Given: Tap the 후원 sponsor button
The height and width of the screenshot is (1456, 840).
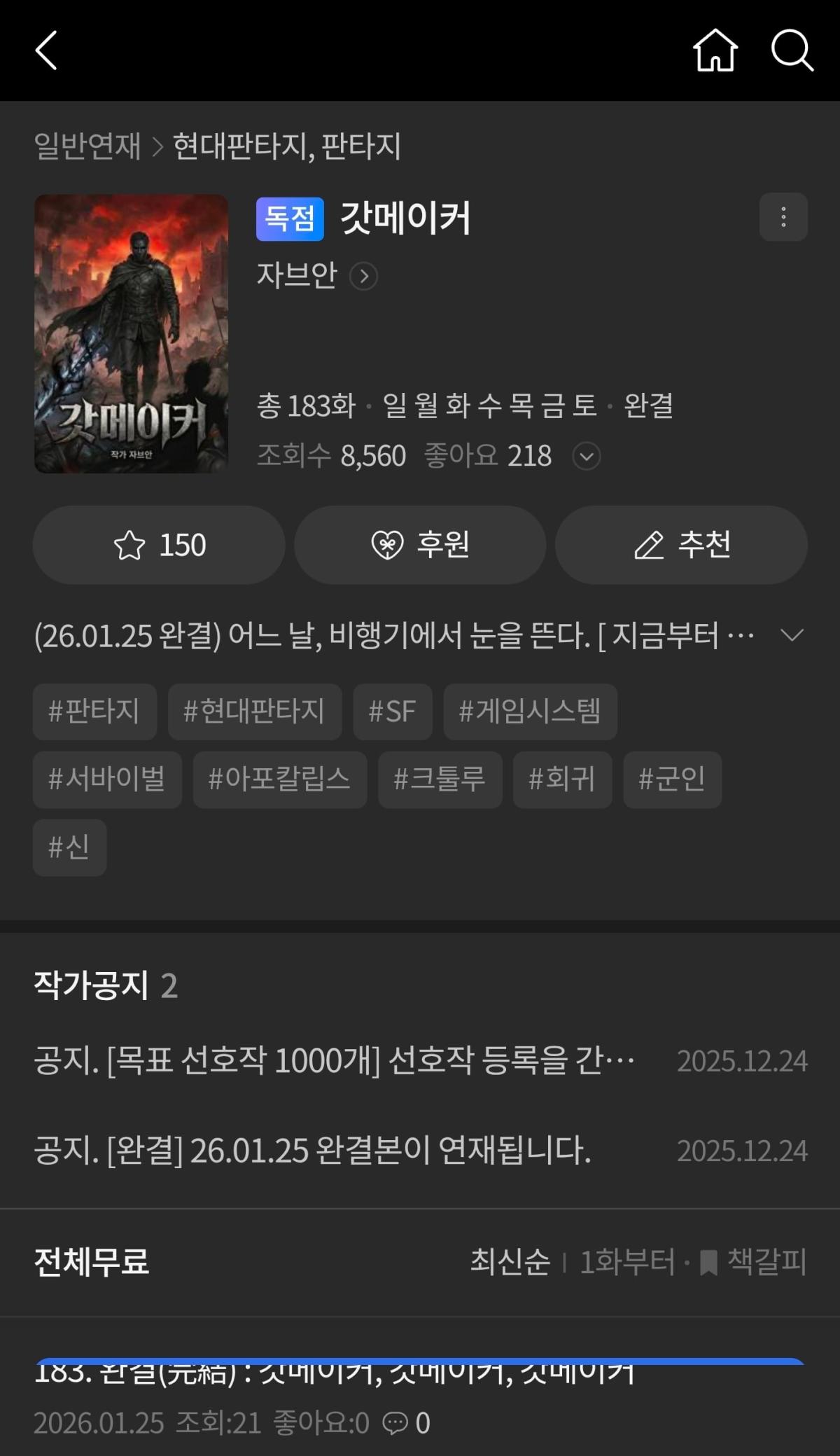Looking at the screenshot, I should tap(420, 545).
